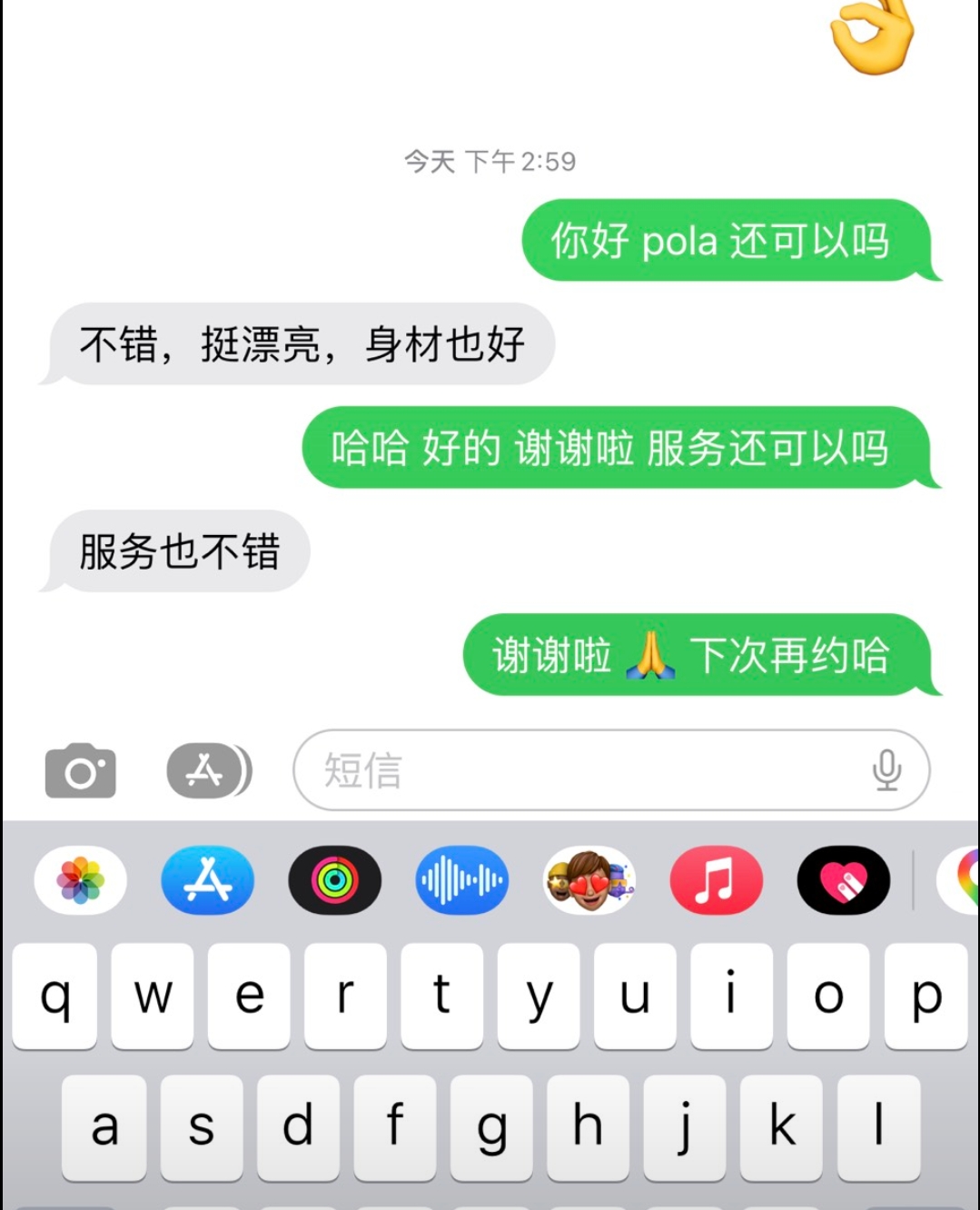The height and width of the screenshot is (1210, 980).
Task: Open the camera to attach a photo
Action: point(81,770)
